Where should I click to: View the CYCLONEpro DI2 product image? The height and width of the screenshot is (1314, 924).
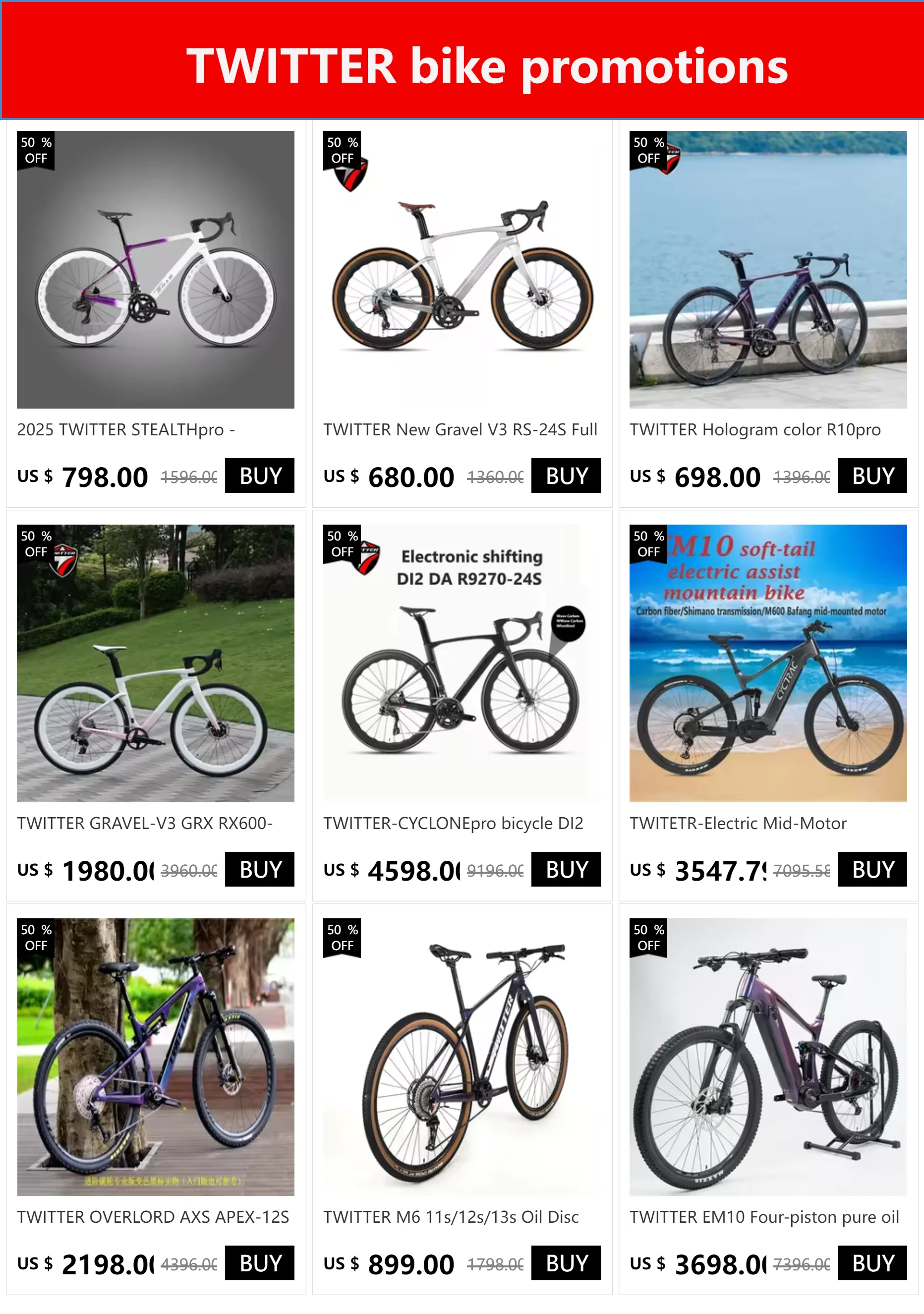point(462,663)
